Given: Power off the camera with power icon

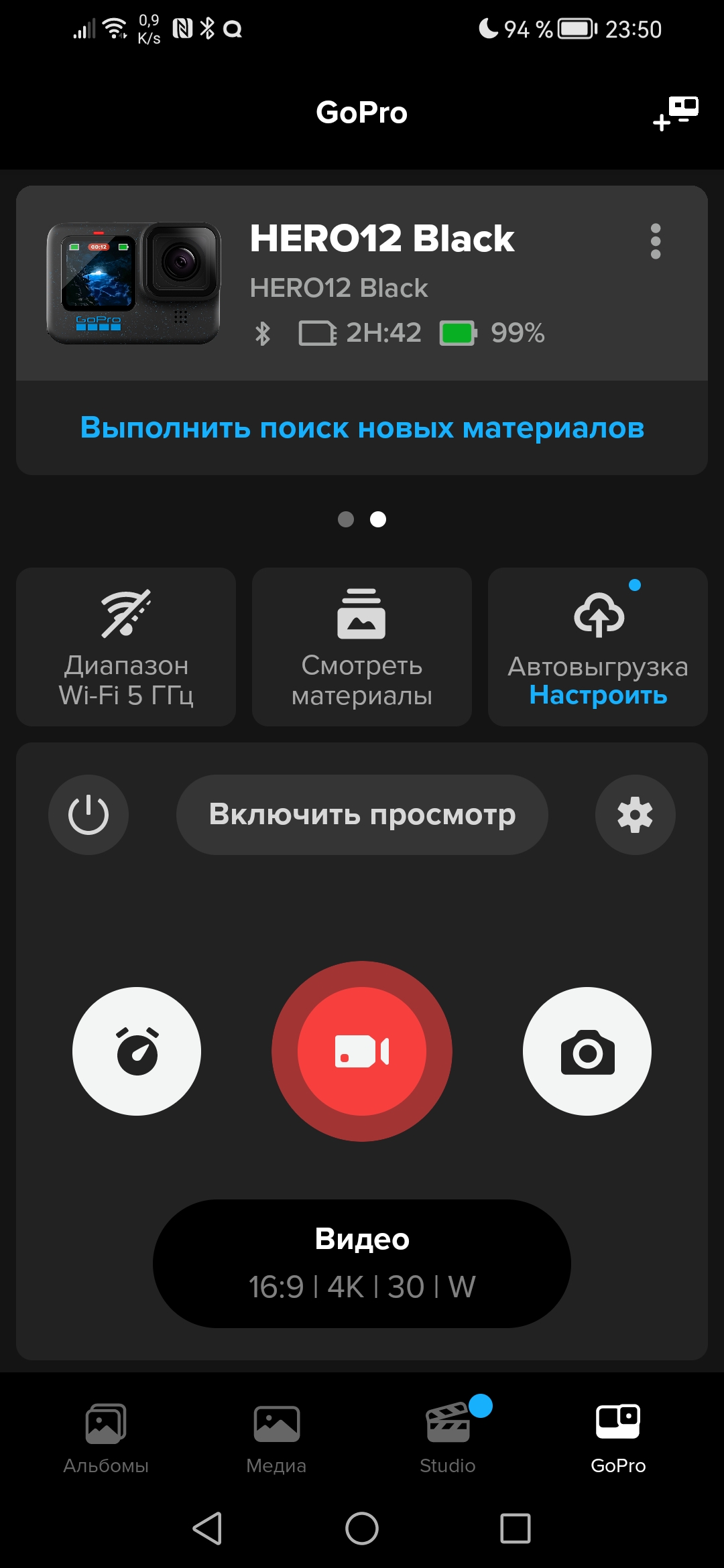Looking at the screenshot, I should [x=88, y=815].
